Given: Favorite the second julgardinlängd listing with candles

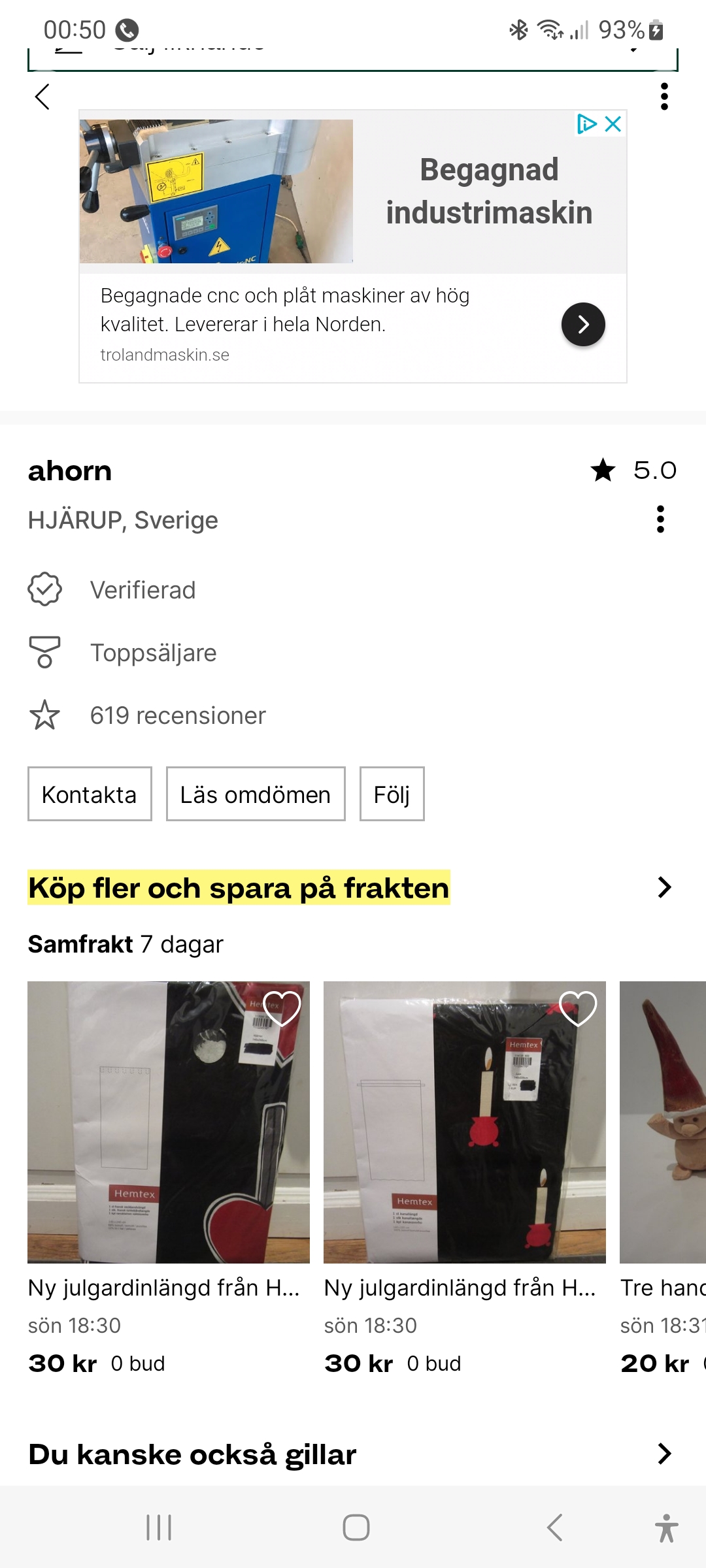Looking at the screenshot, I should [x=578, y=1008].
